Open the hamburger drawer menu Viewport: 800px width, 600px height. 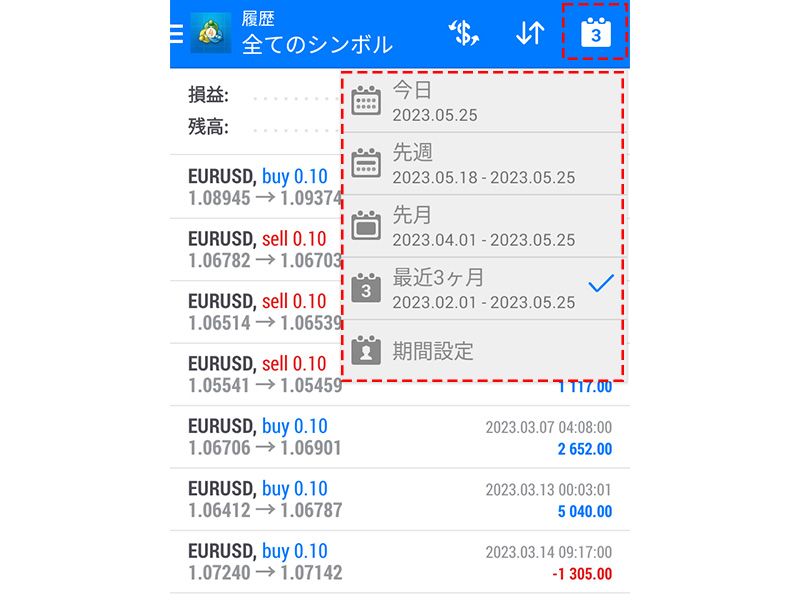(177, 34)
